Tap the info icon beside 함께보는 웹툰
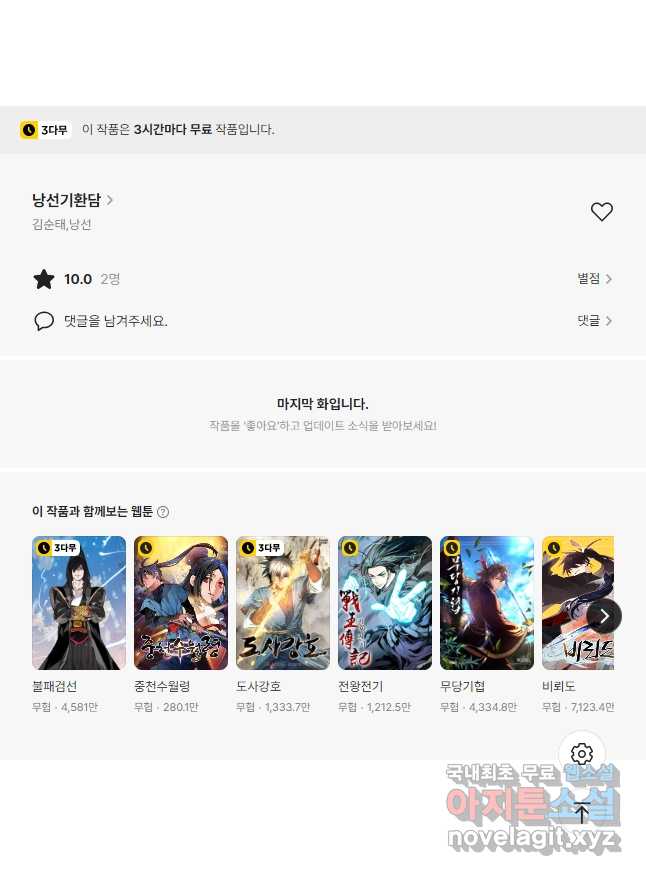 point(163,512)
